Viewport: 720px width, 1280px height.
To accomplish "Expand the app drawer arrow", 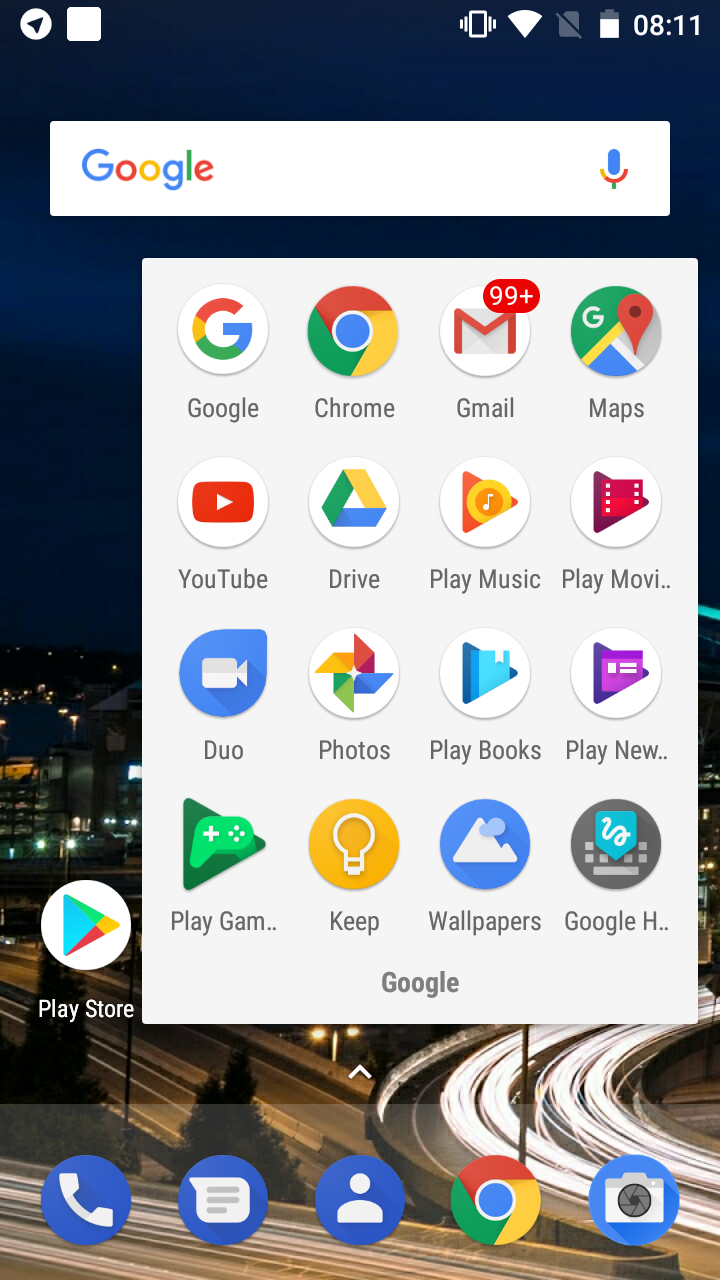I will [360, 1072].
